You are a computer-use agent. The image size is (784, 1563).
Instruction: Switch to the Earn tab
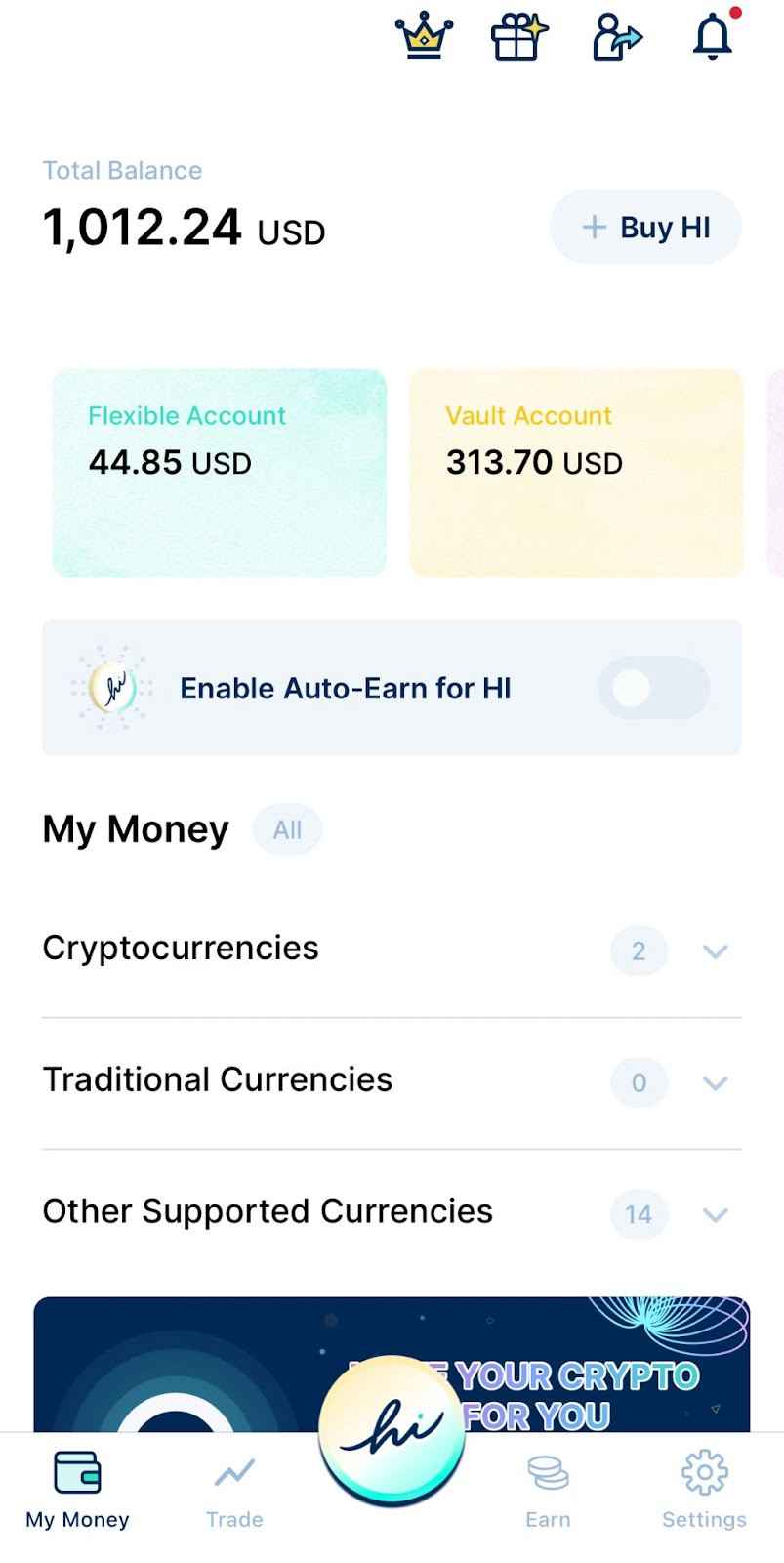point(548,1492)
